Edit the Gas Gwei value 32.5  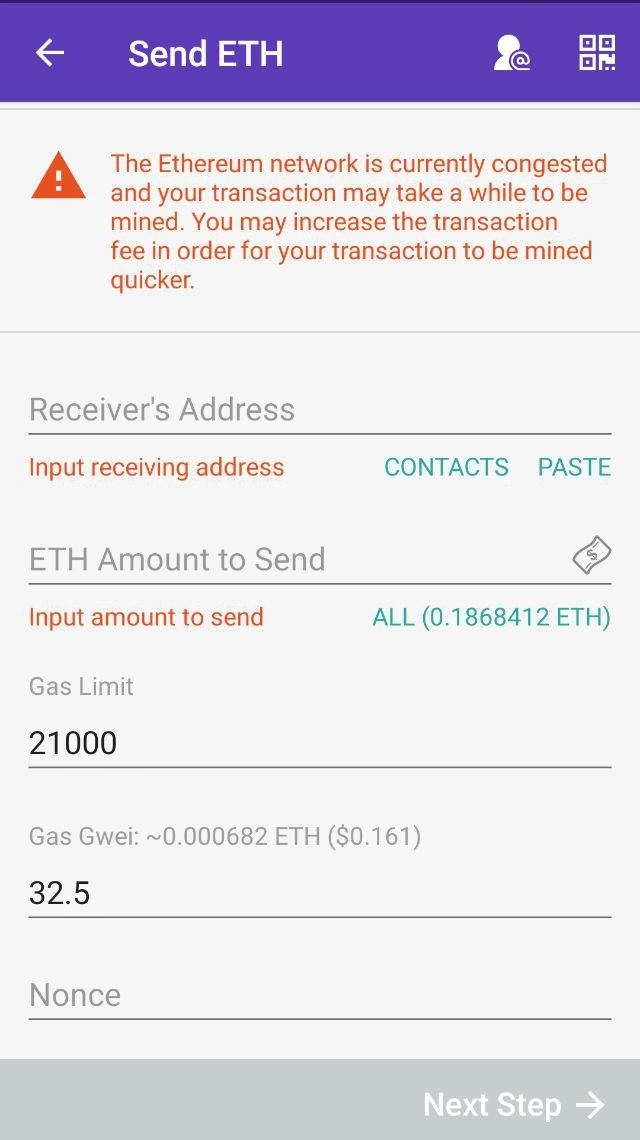pyautogui.click(x=320, y=893)
